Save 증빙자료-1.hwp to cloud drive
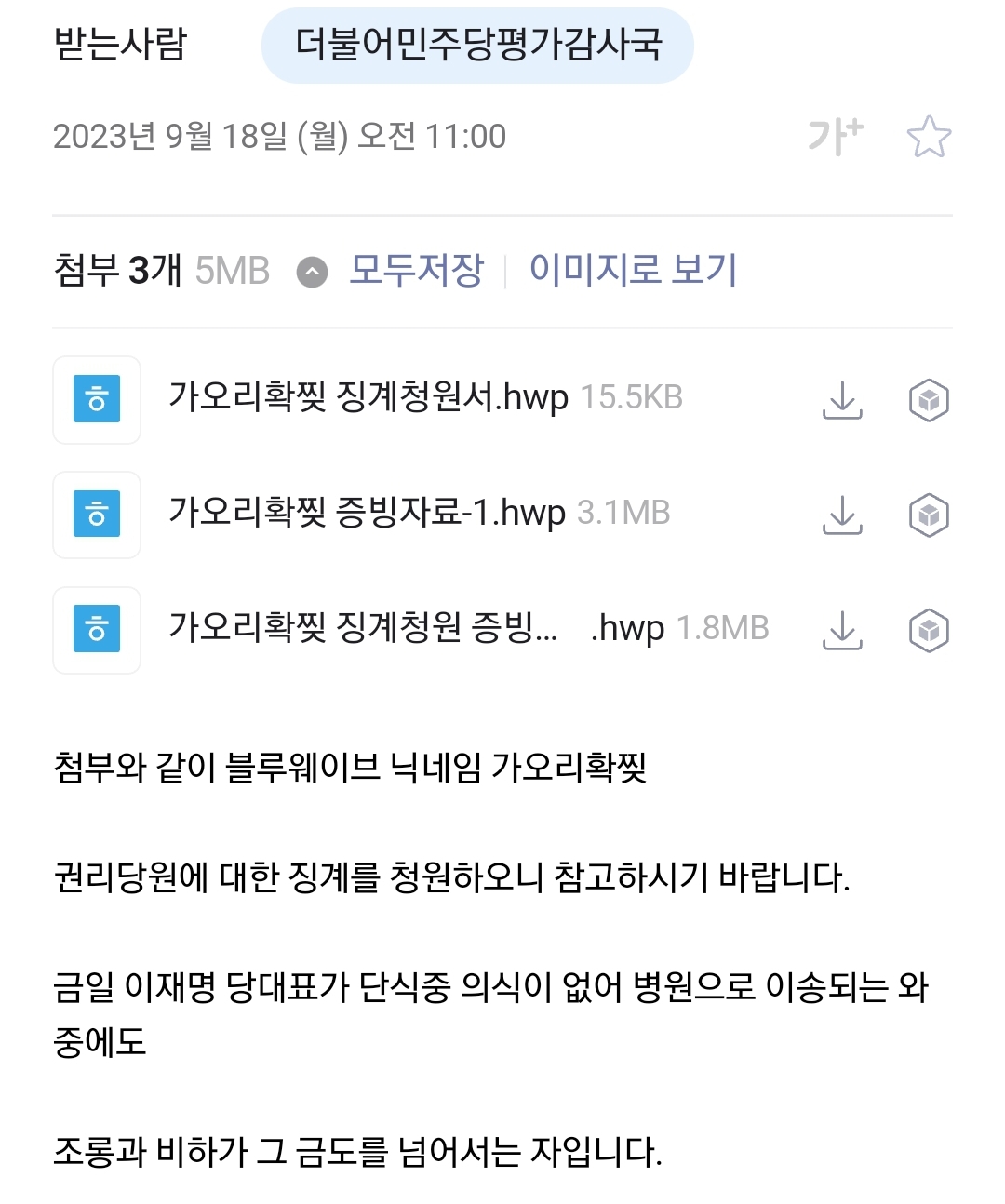 coord(928,515)
